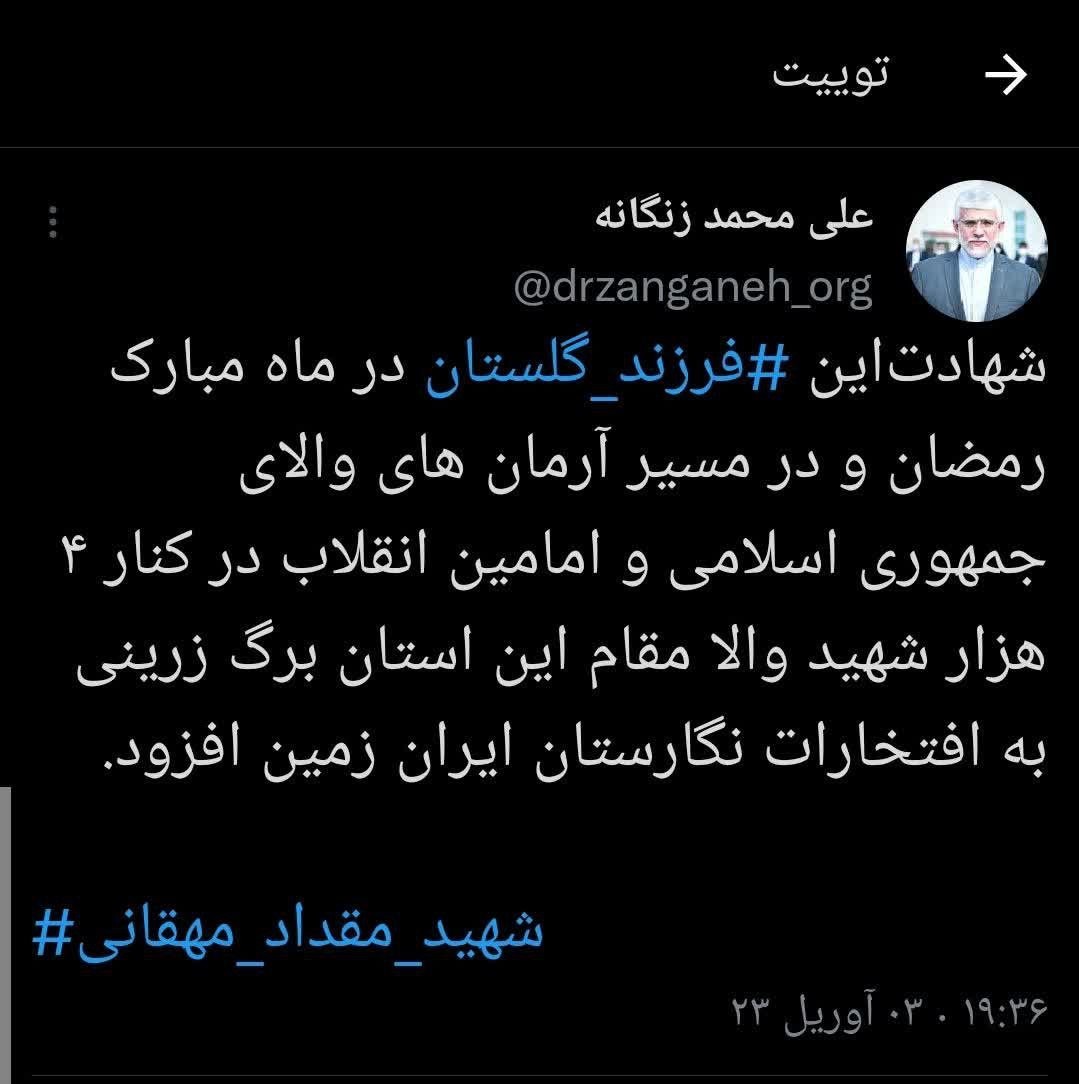
Task: Open the tweet overflow menu
Action: (53, 222)
